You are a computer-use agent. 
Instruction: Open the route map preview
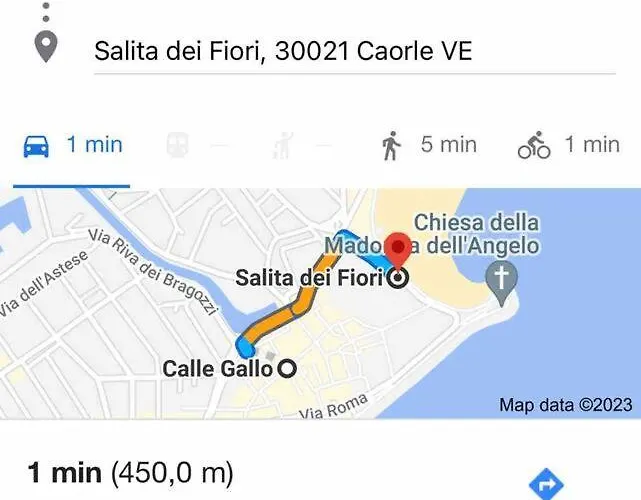tap(320, 305)
